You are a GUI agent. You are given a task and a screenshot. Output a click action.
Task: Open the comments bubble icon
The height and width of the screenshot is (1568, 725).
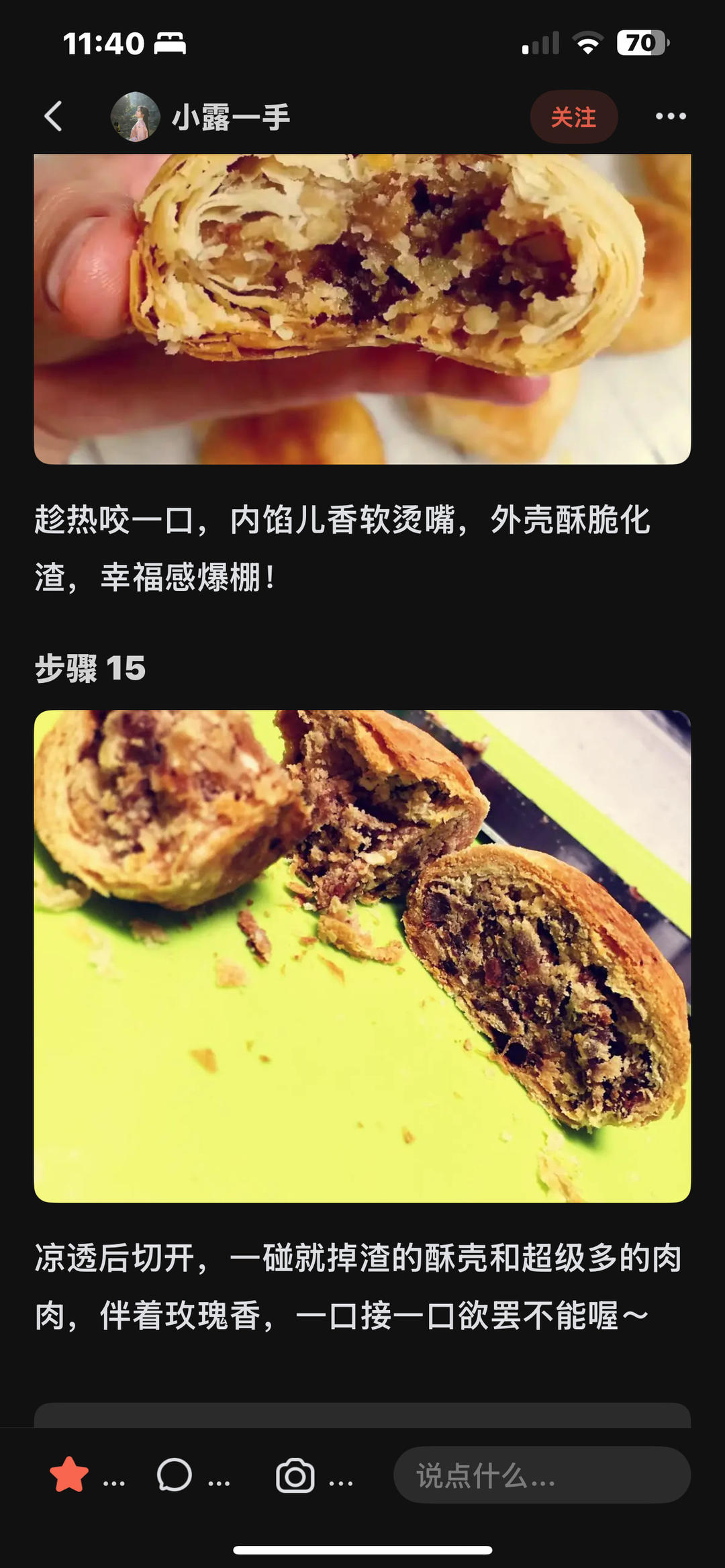175,1475
